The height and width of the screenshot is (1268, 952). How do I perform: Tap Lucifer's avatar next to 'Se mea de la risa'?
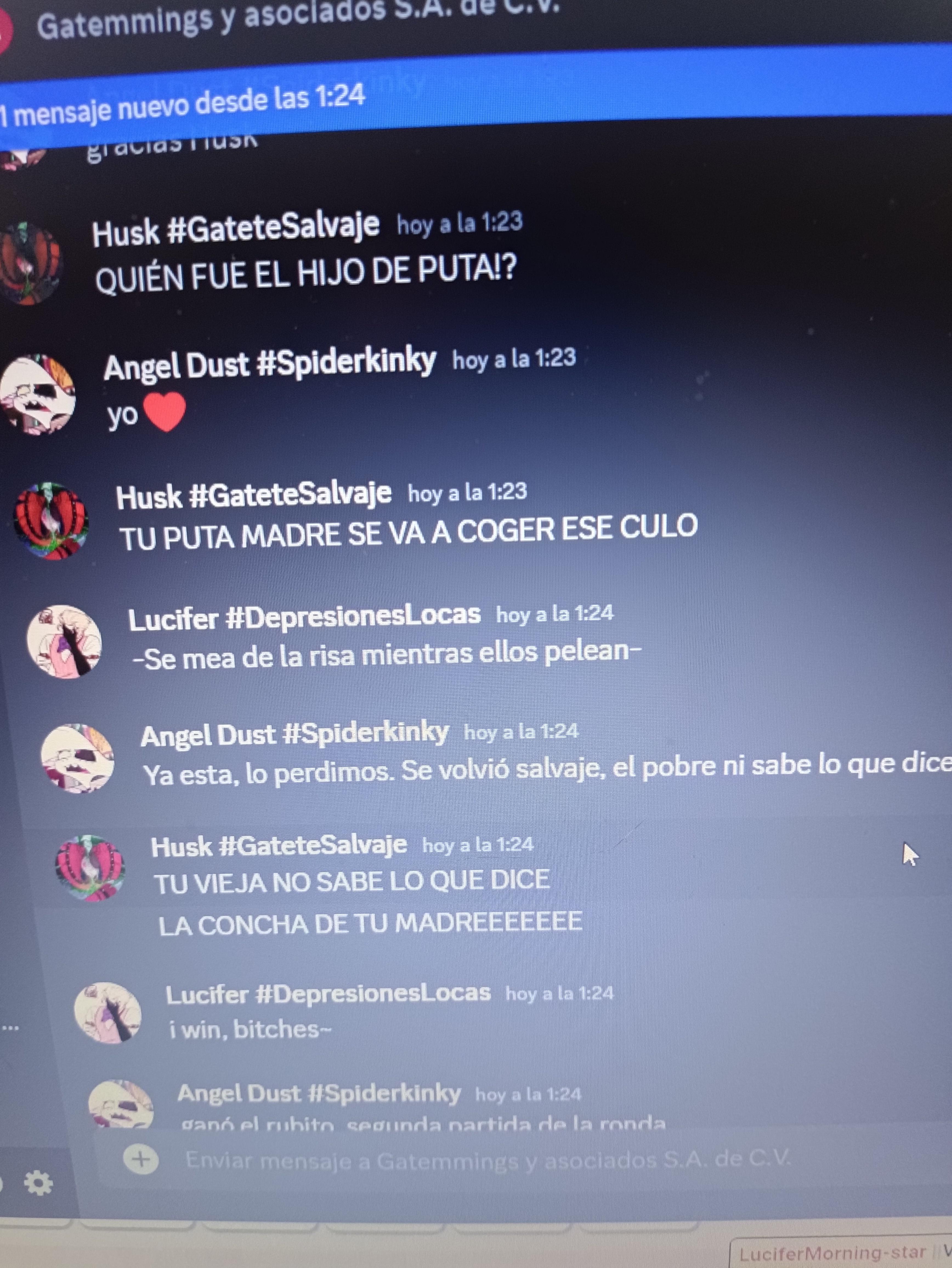pos(64,641)
